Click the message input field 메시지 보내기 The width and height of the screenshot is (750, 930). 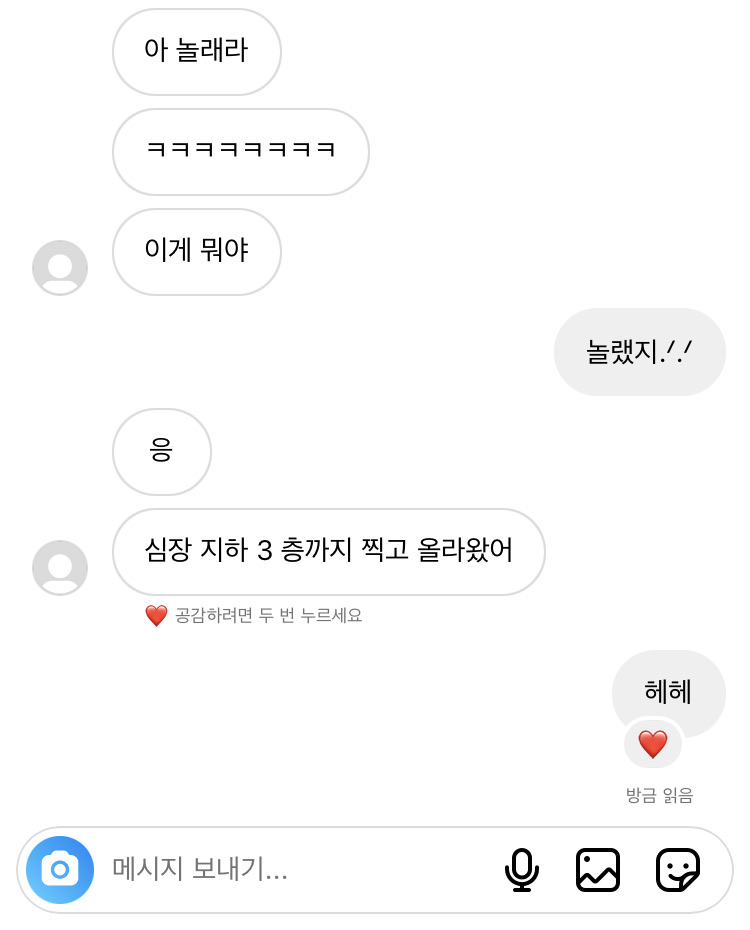tap(250, 870)
